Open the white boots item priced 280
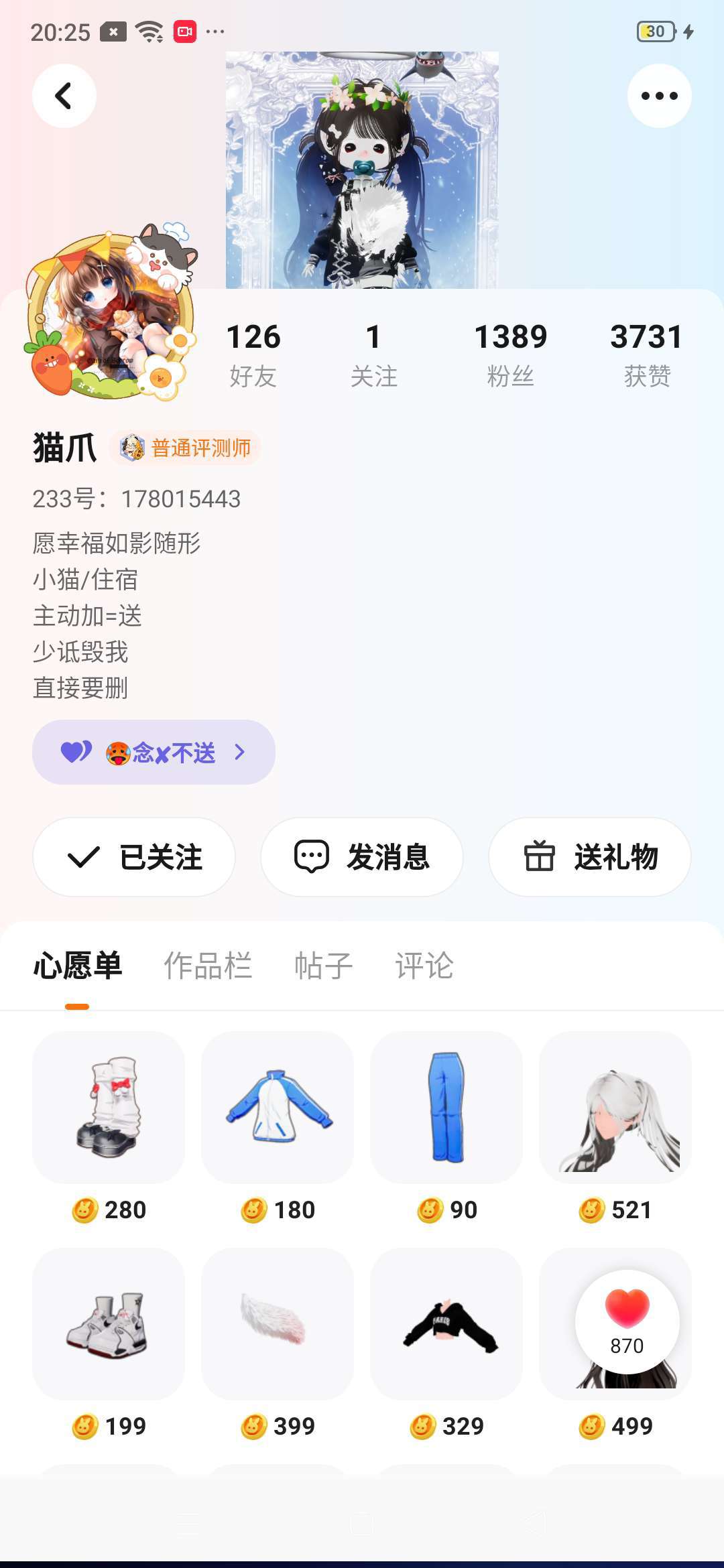 (109, 1108)
